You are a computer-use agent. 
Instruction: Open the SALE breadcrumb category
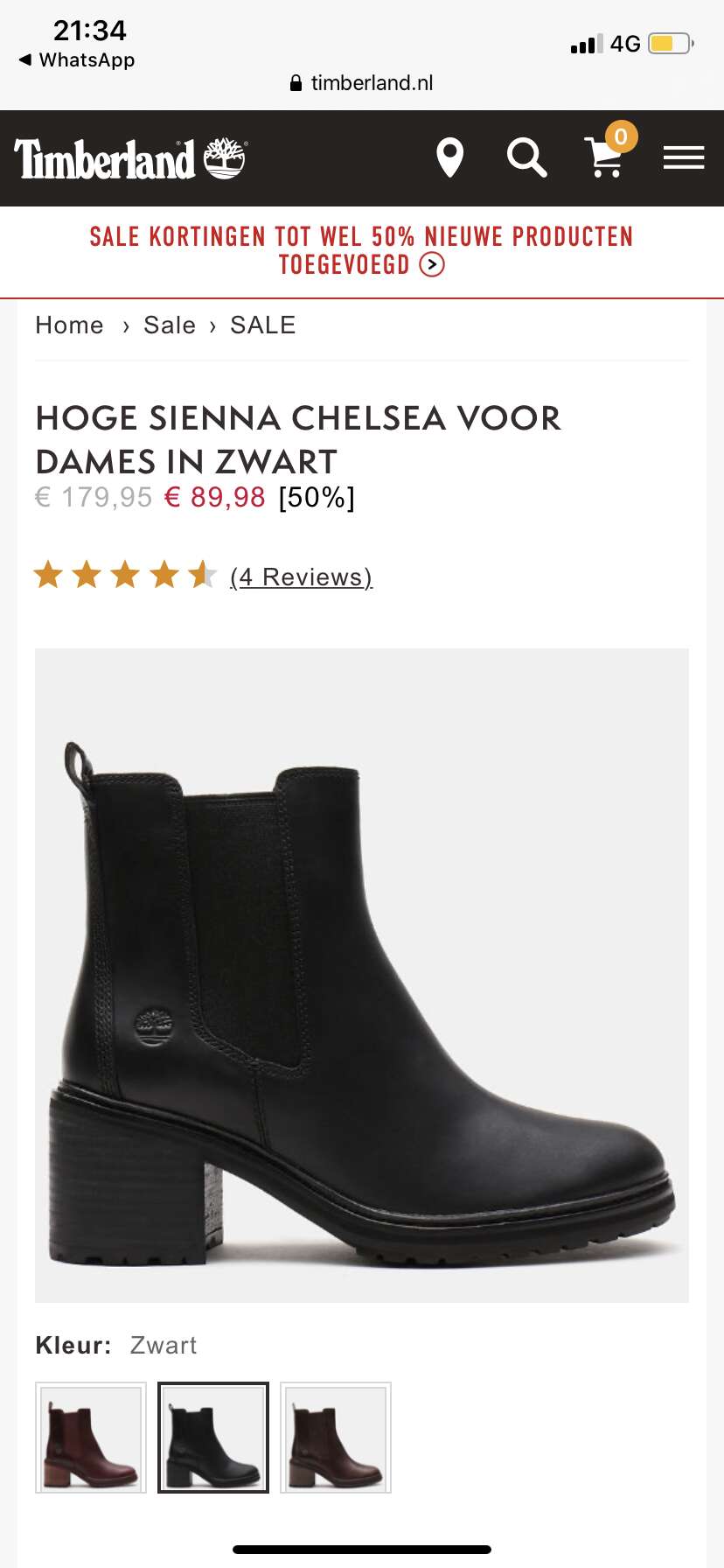click(x=263, y=325)
